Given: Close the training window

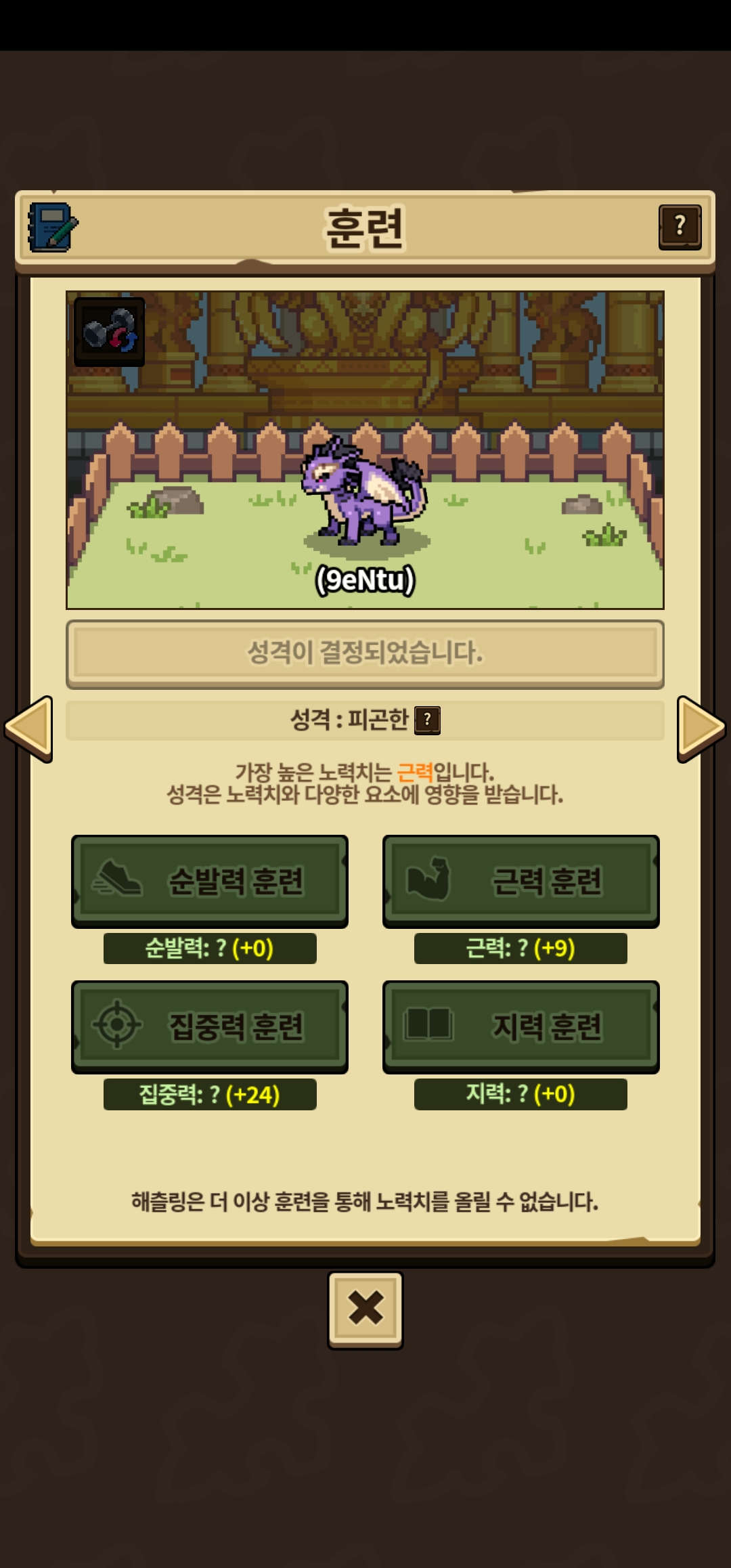Looking at the screenshot, I should coord(365,1309).
